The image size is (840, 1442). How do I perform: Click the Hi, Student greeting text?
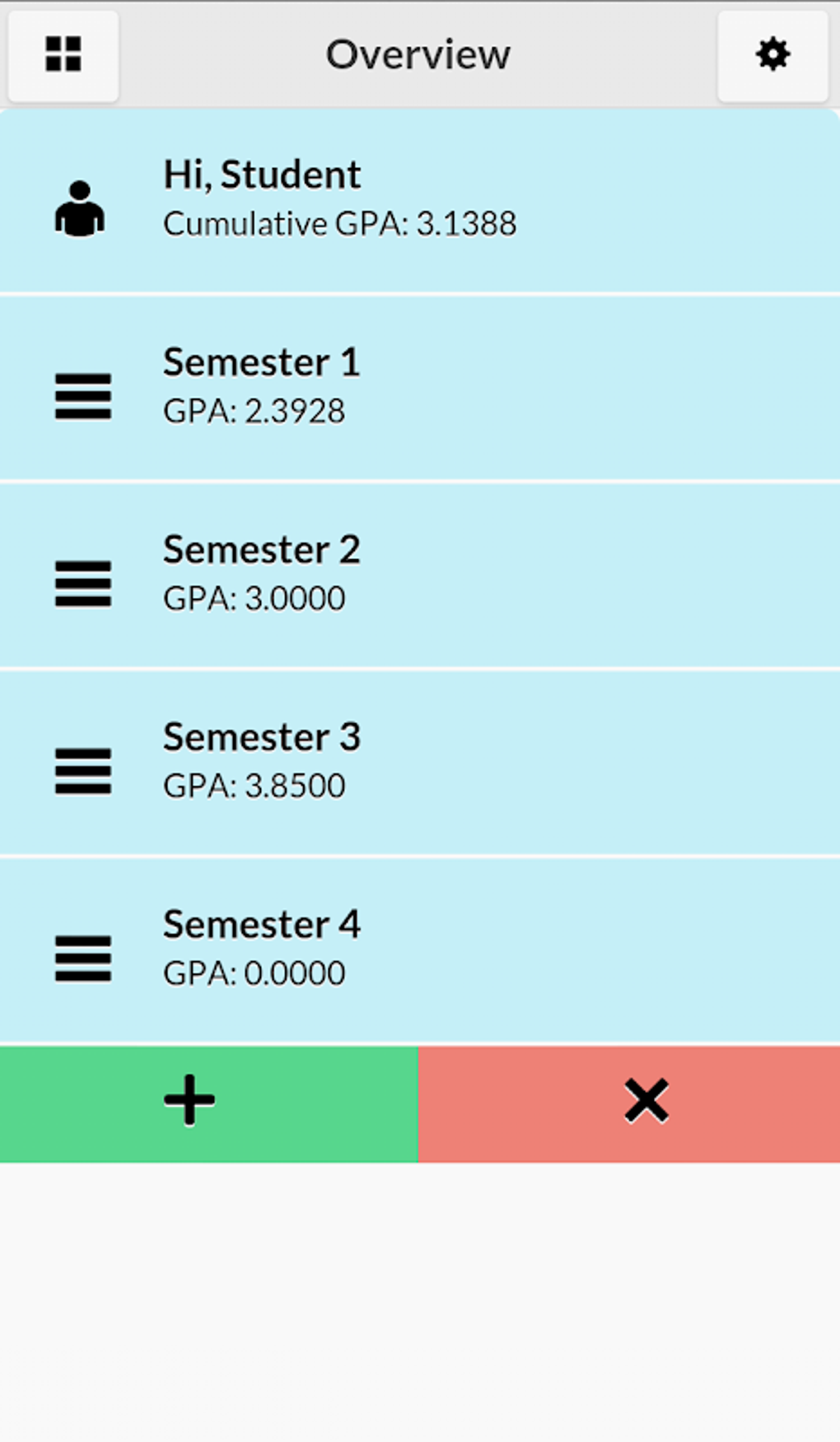pos(262,174)
